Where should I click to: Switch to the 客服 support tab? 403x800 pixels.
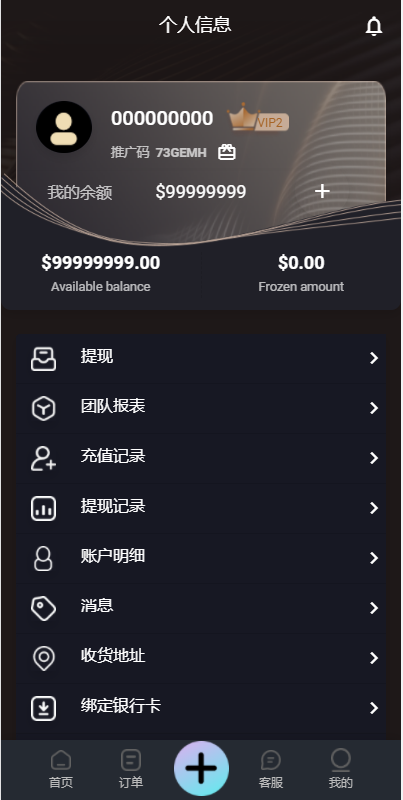(271, 769)
